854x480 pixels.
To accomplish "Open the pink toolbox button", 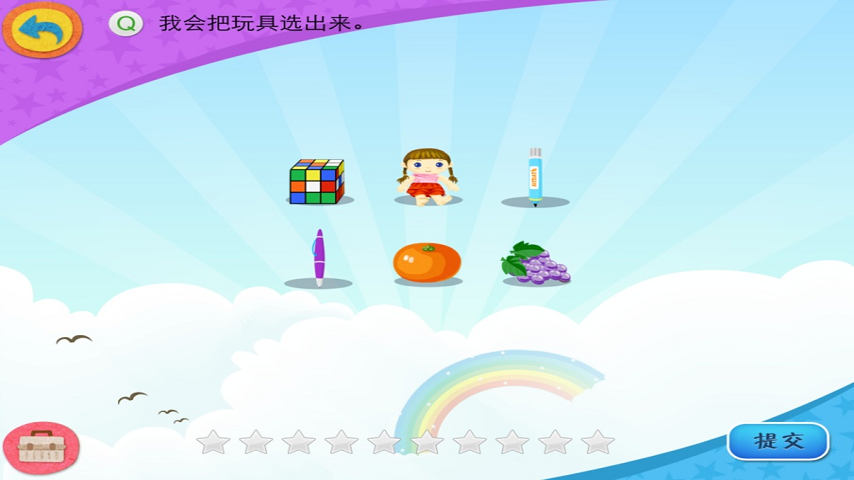I will [42, 447].
